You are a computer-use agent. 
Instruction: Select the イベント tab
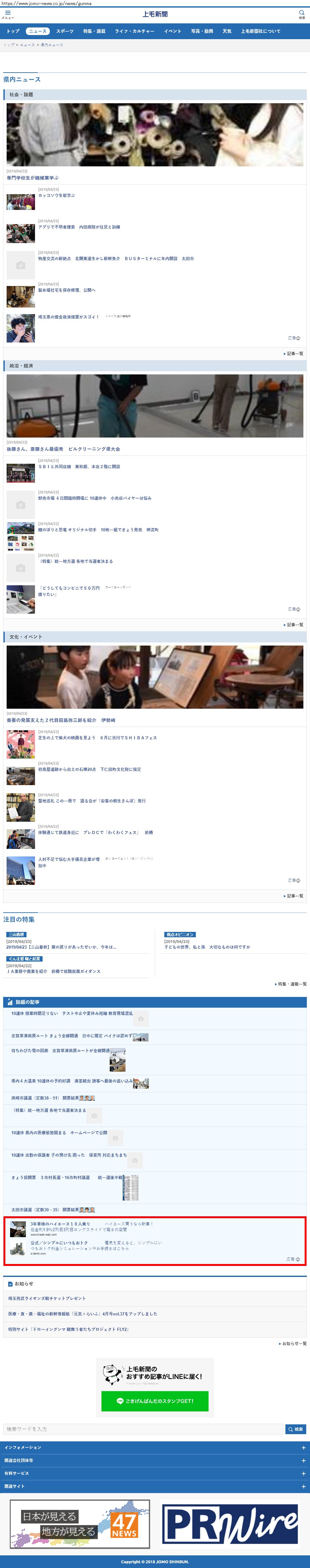coord(173,31)
